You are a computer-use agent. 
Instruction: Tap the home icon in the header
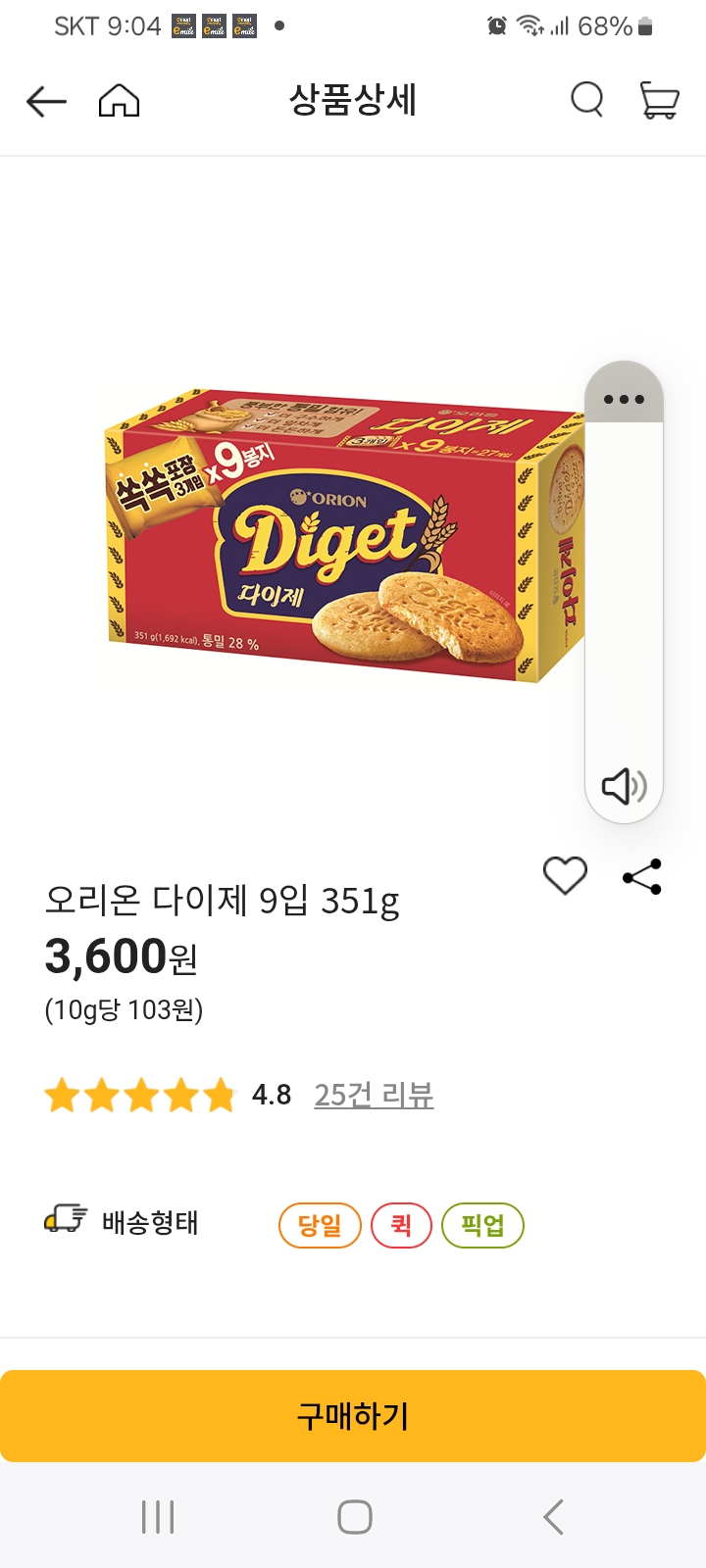118,100
